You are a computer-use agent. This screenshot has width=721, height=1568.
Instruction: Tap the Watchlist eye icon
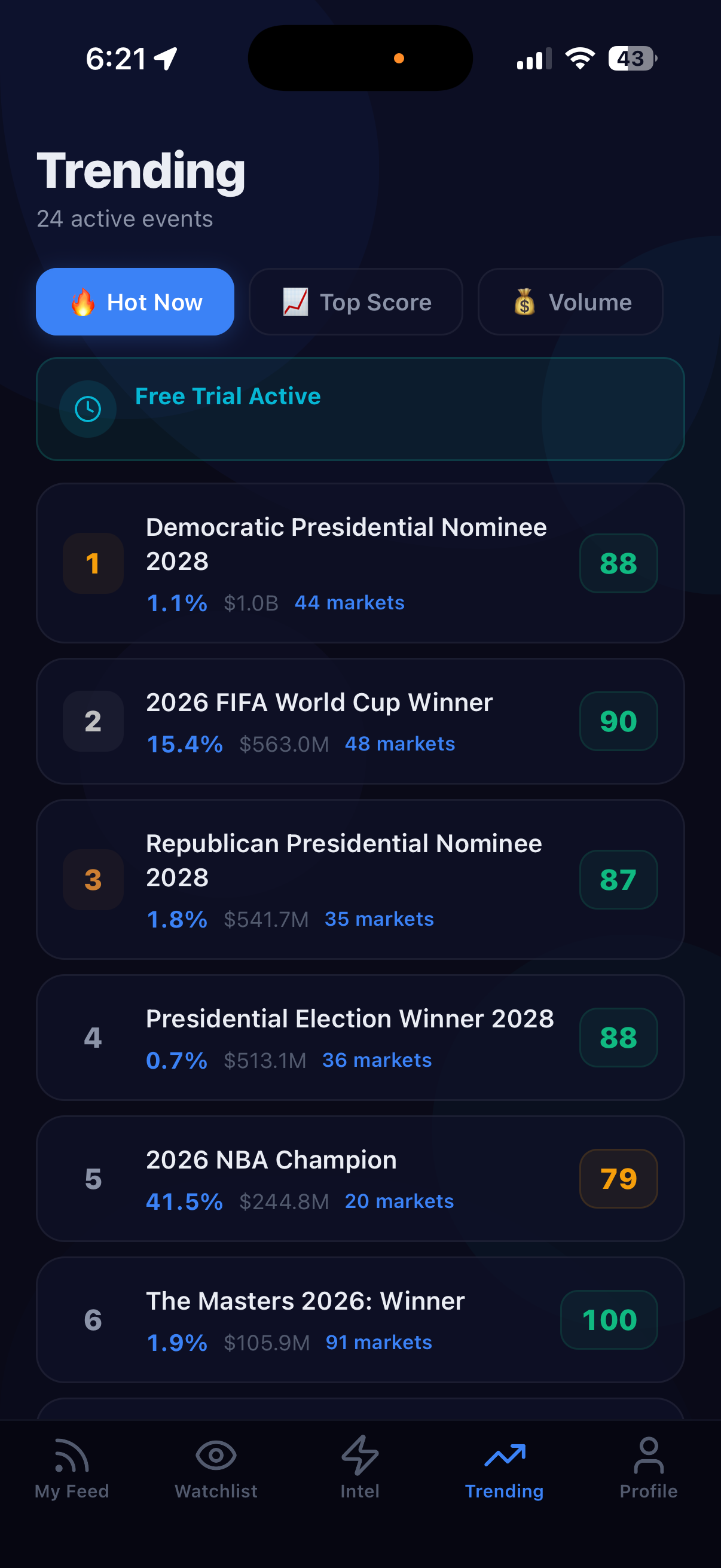216,1461
